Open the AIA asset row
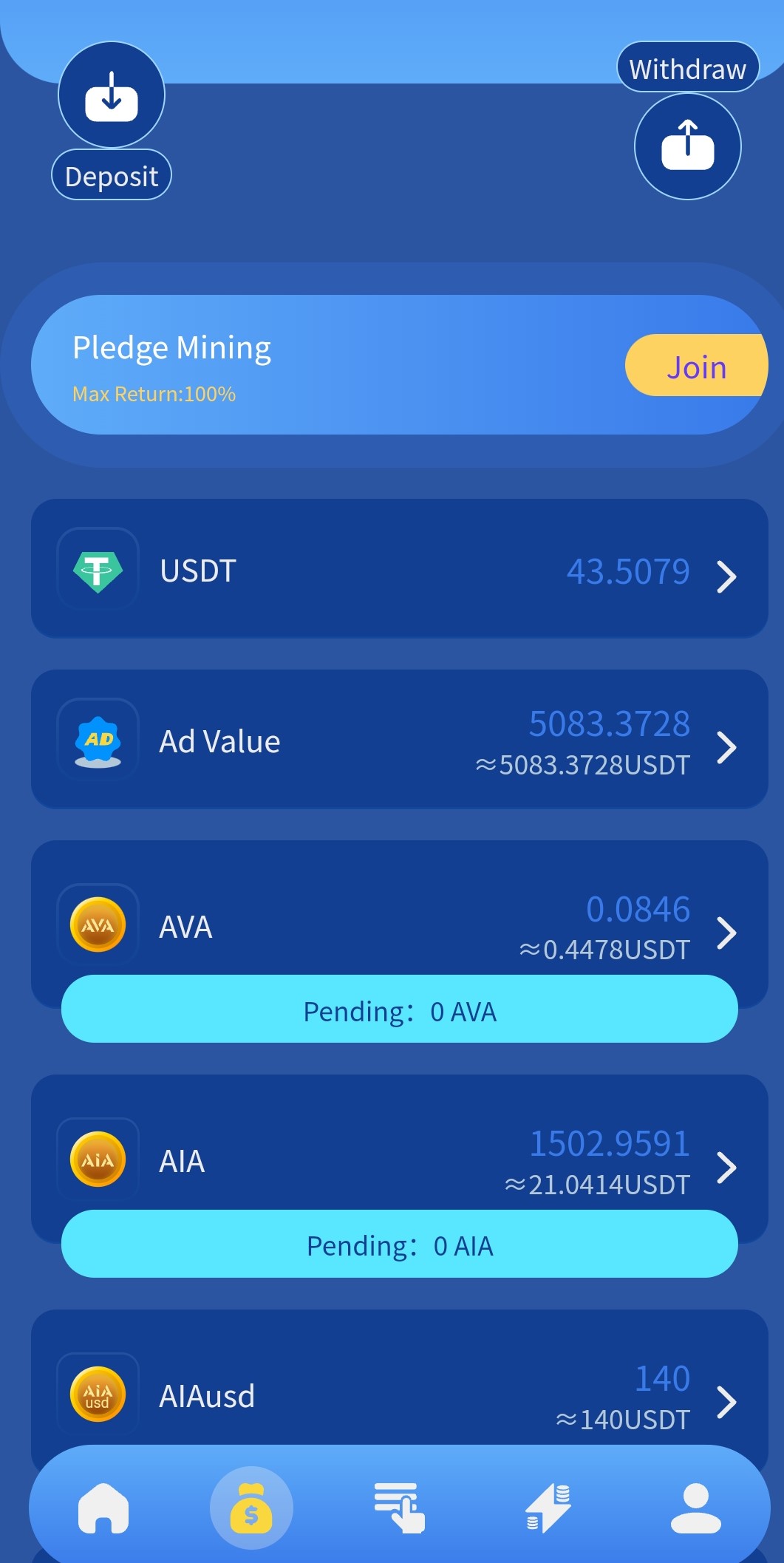Screen dimensions: 784x1563 coord(400,1160)
